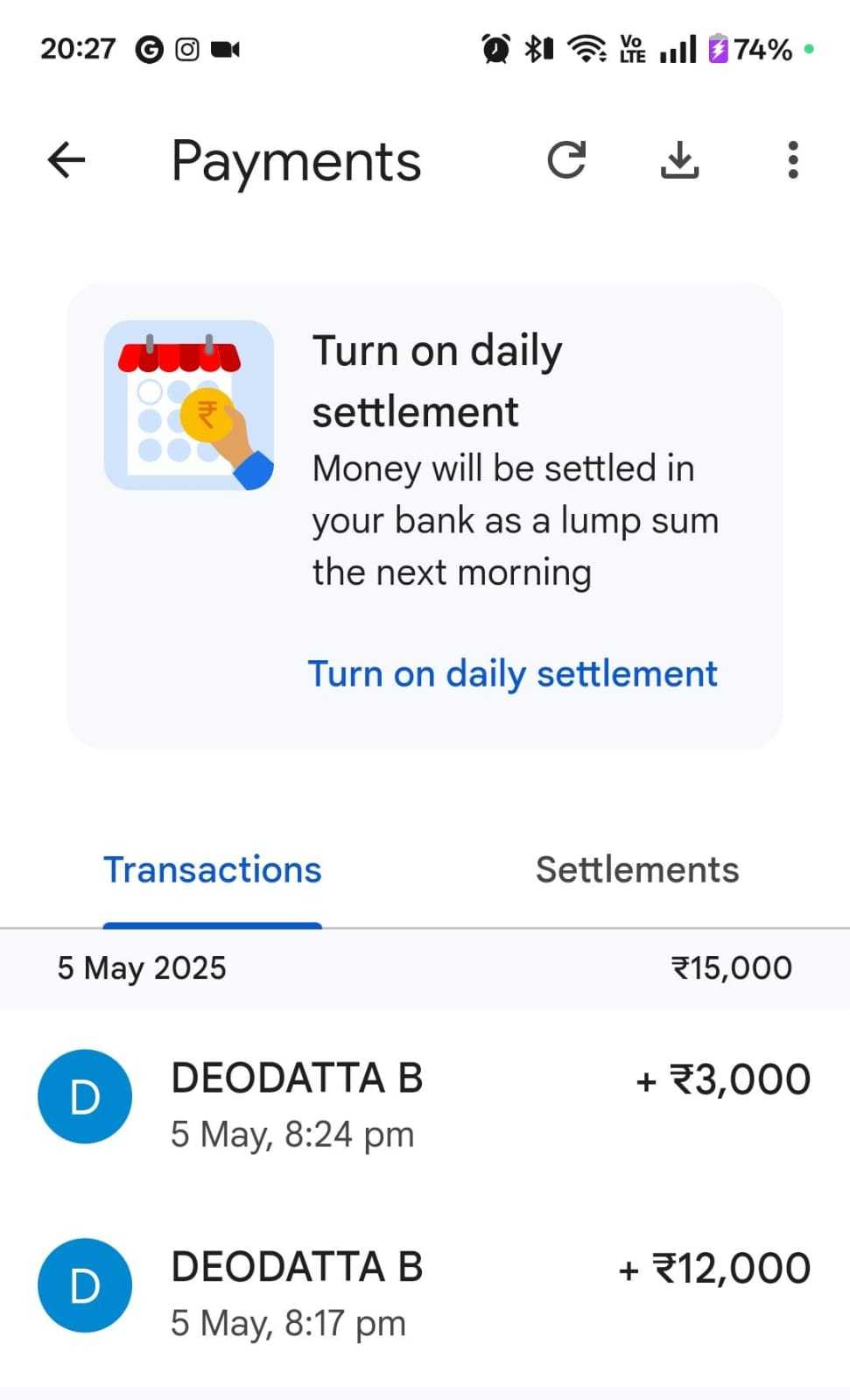Open the three-dot overflow menu
The height and width of the screenshot is (1400, 850).
click(x=792, y=160)
